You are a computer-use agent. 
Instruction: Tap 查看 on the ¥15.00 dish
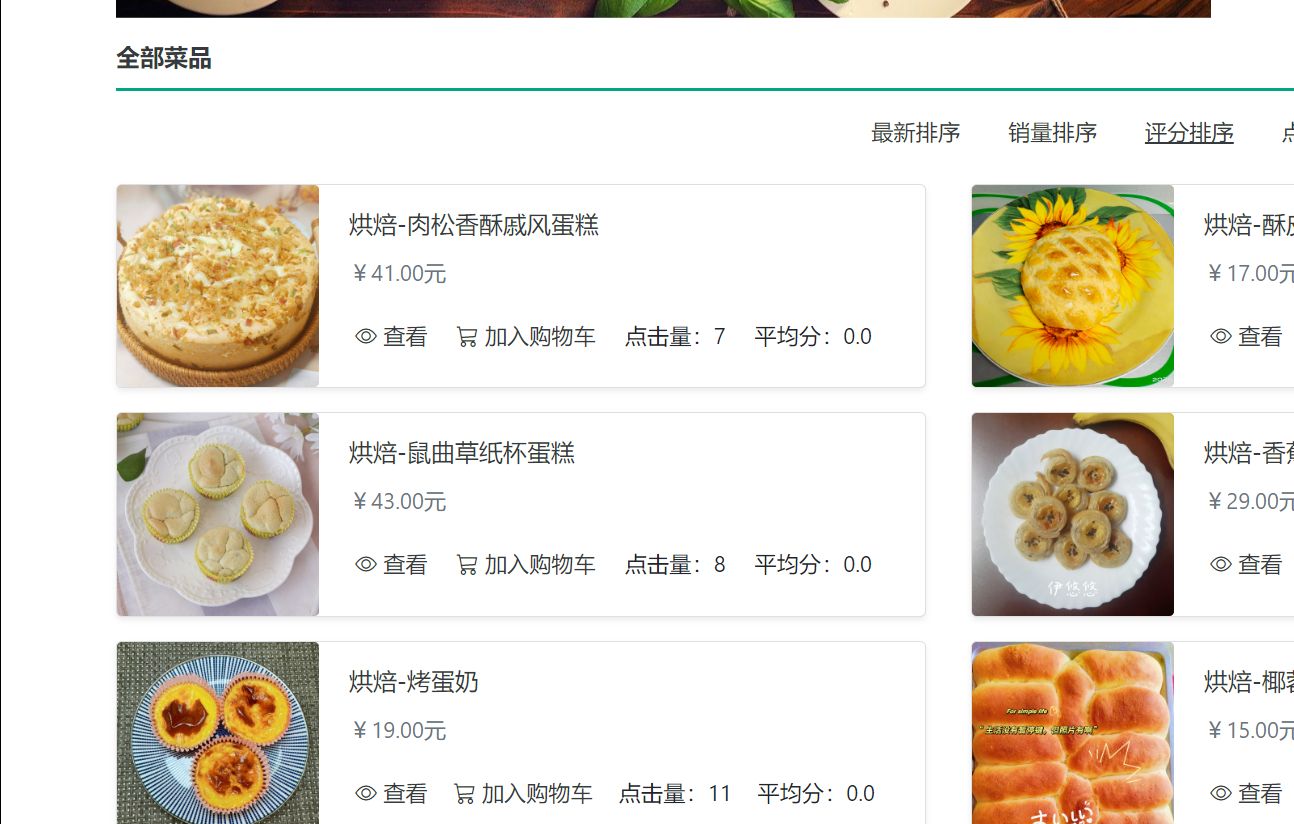pos(1247,794)
